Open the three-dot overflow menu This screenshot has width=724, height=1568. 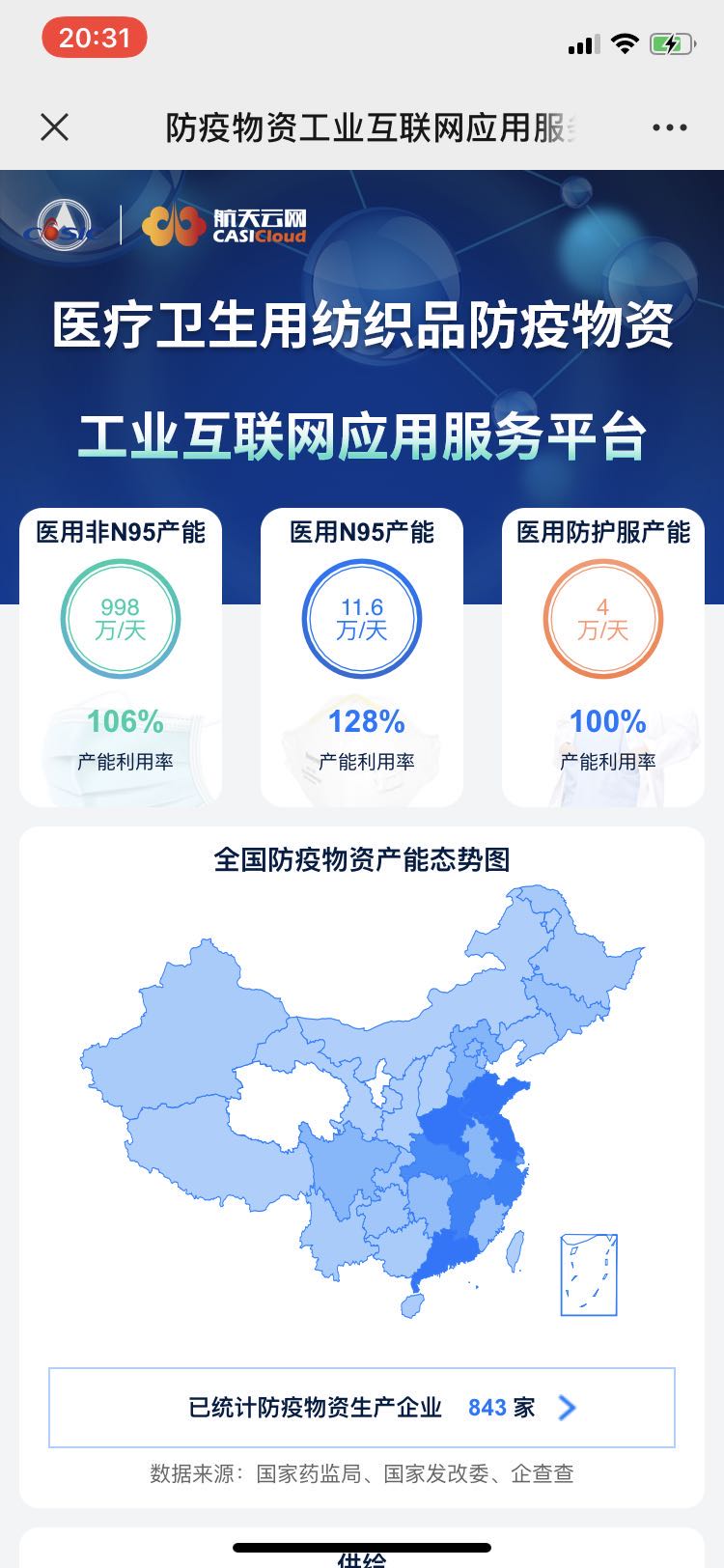tap(669, 127)
